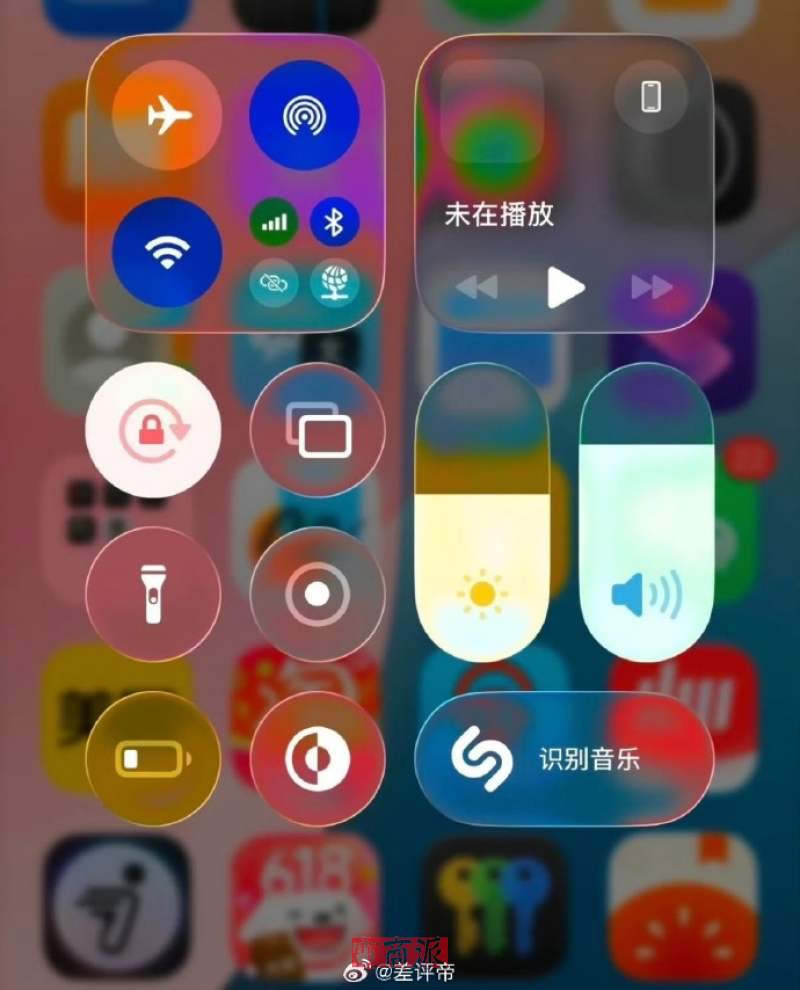This screenshot has width=800, height=990.
Task: Open screen mirroring
Action: [x=318, y=430]
